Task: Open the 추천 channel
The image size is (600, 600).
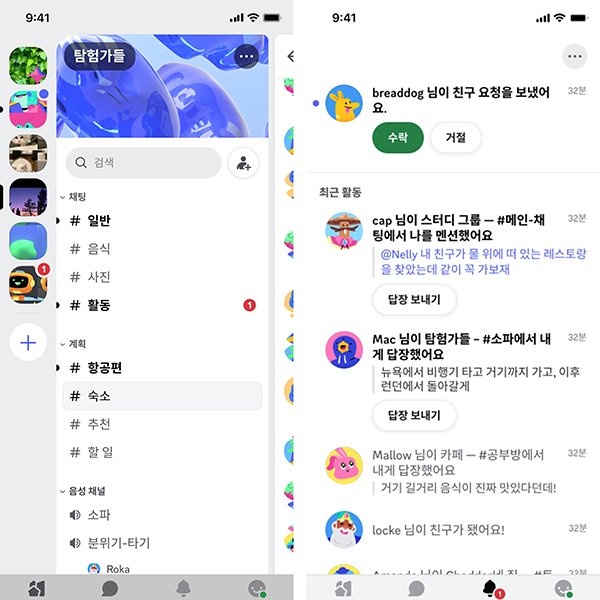Action: click(99, 424)
